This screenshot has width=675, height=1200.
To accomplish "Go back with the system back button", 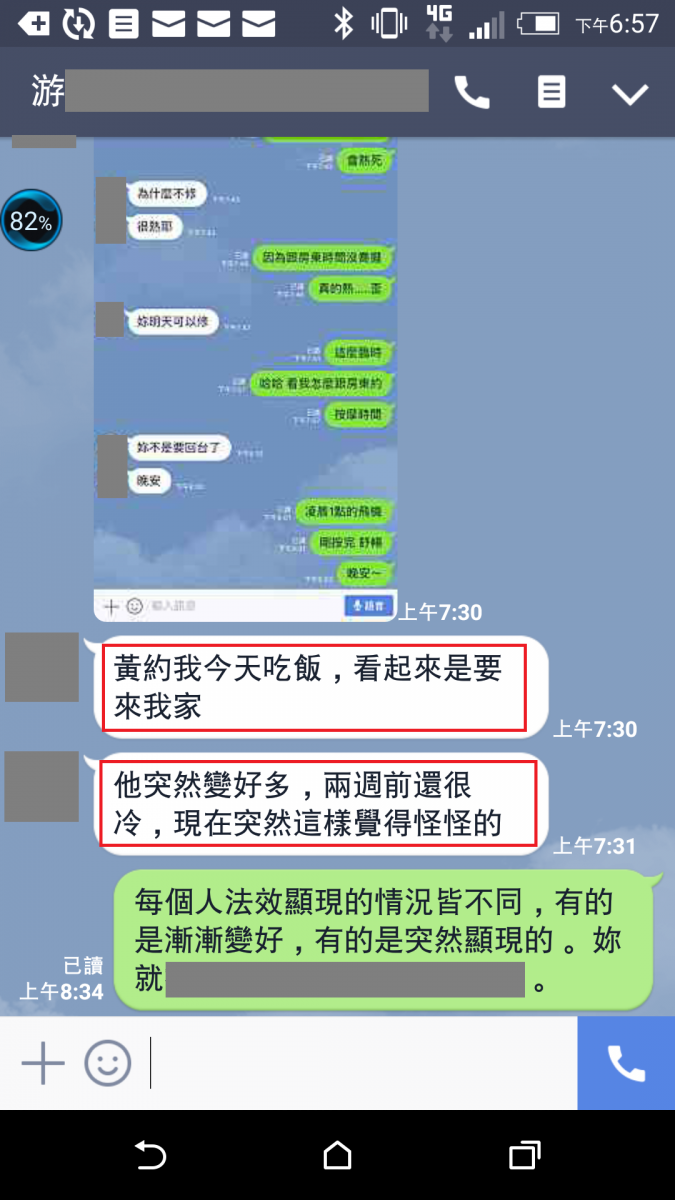I will 150,1156.
